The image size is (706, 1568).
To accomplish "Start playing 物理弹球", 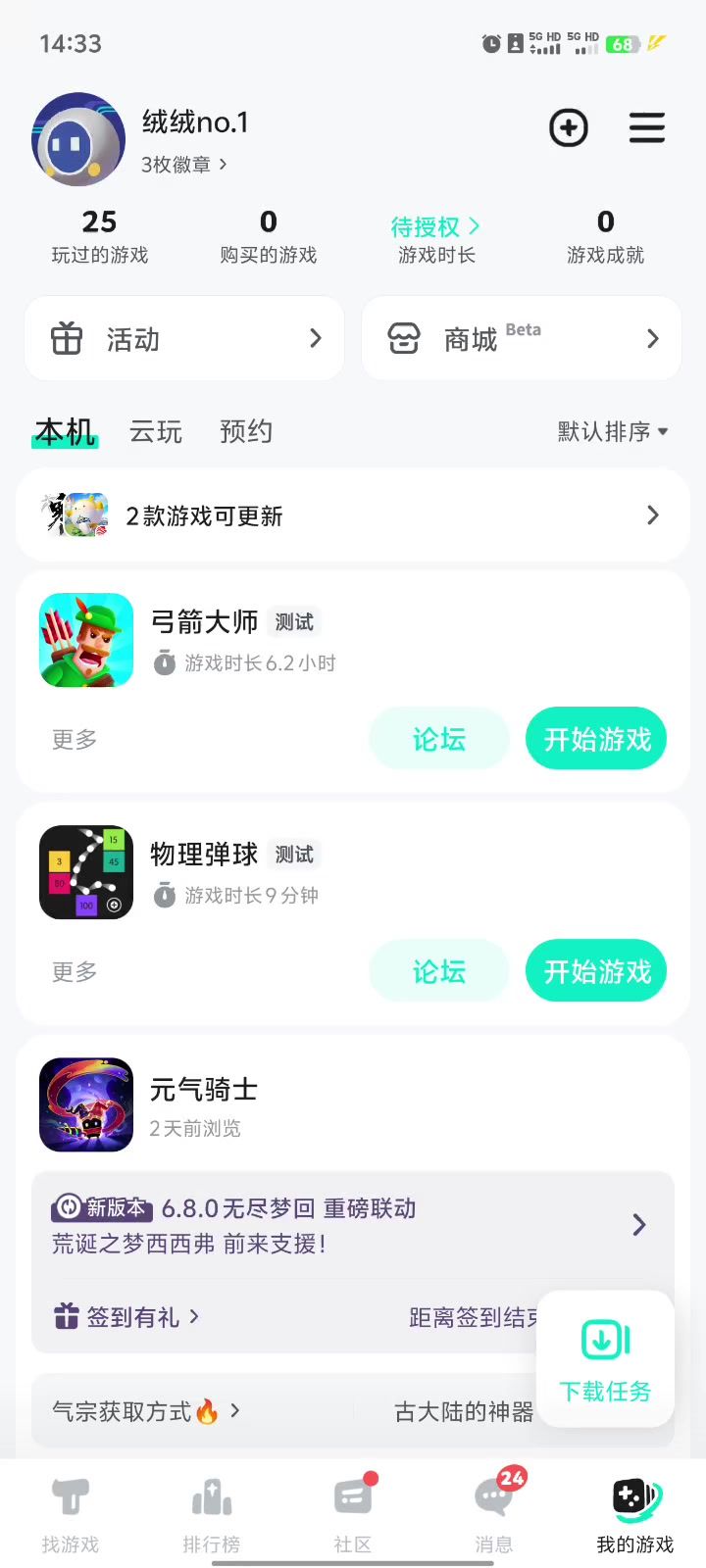I will [x=596, y=971].
